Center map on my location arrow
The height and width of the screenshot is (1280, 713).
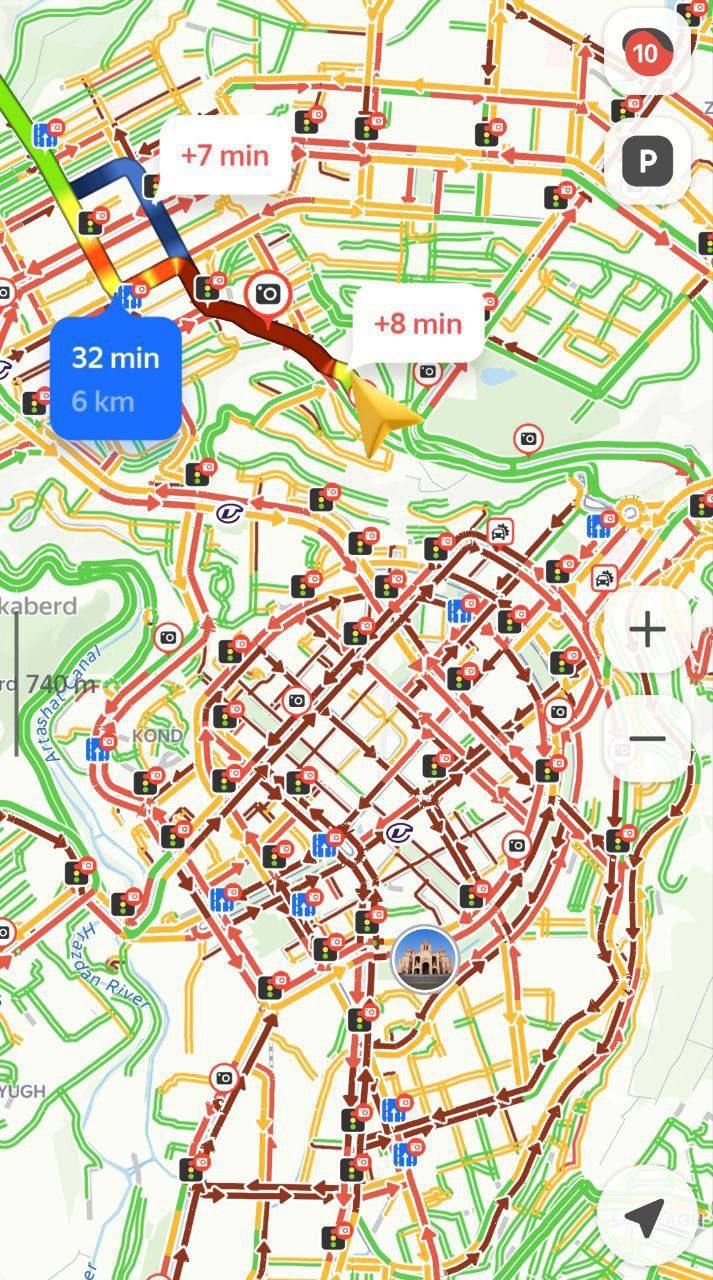point(647,1220)
